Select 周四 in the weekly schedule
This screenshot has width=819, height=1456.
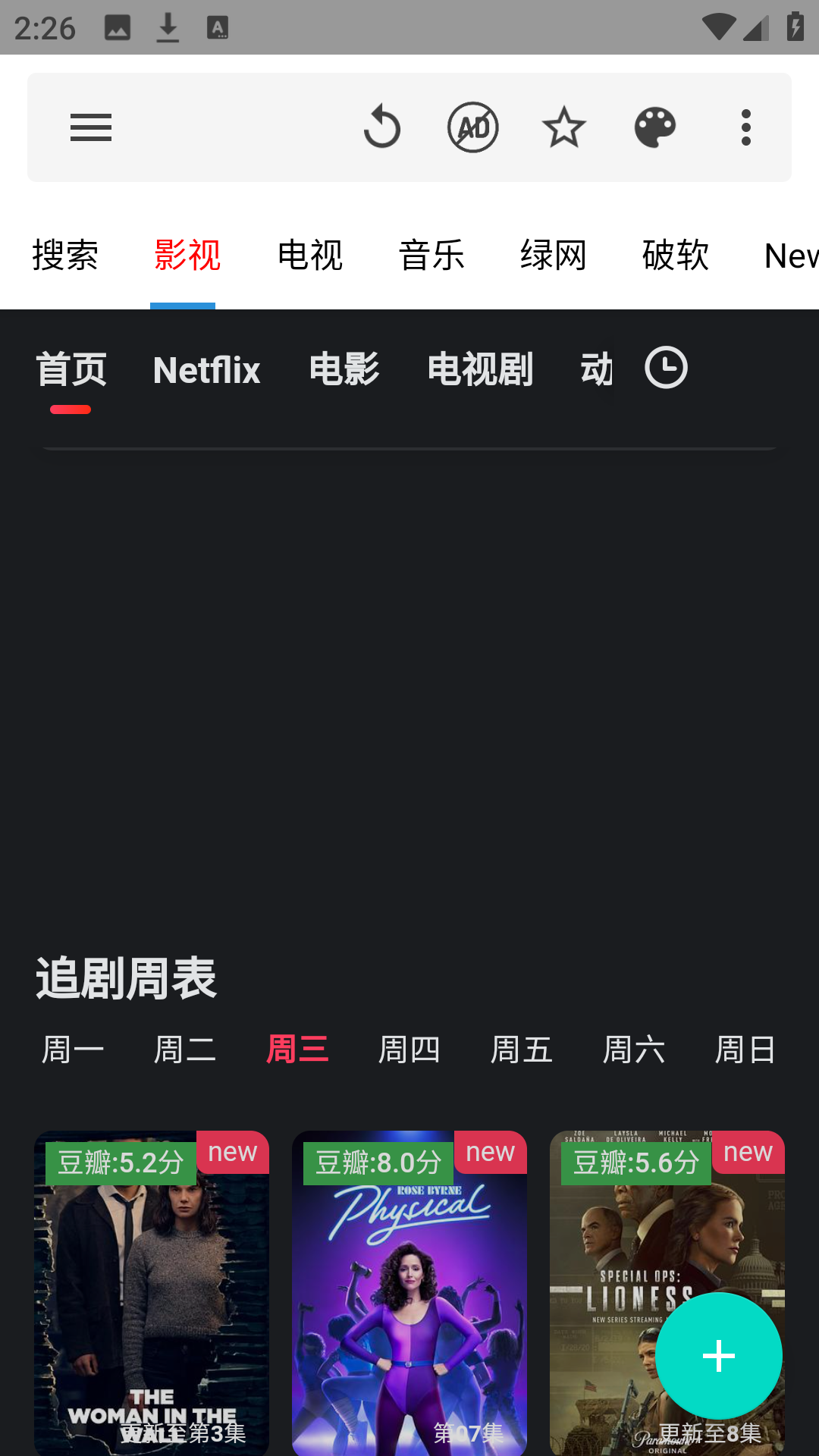coord(409,1050)
